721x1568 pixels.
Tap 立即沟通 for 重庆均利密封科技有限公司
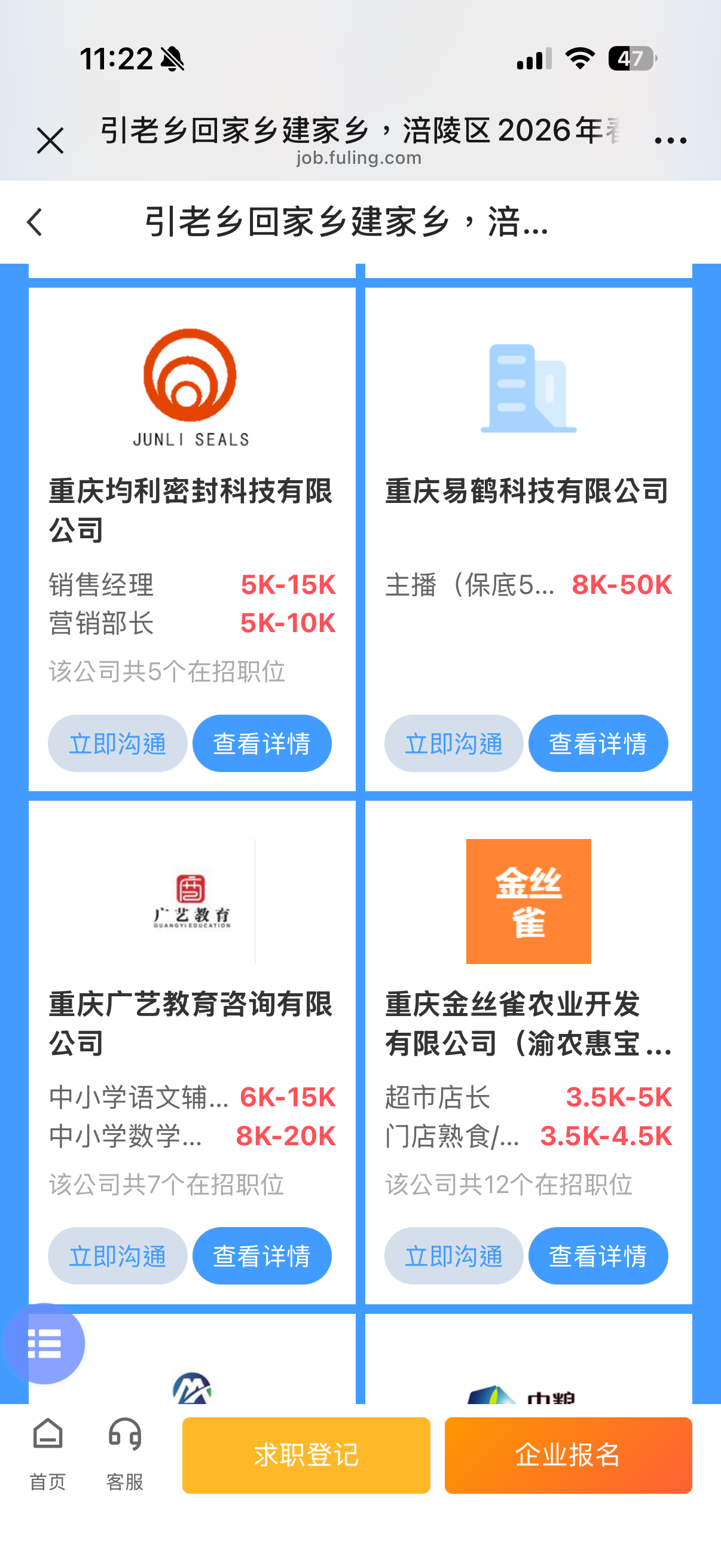[117, 743]
